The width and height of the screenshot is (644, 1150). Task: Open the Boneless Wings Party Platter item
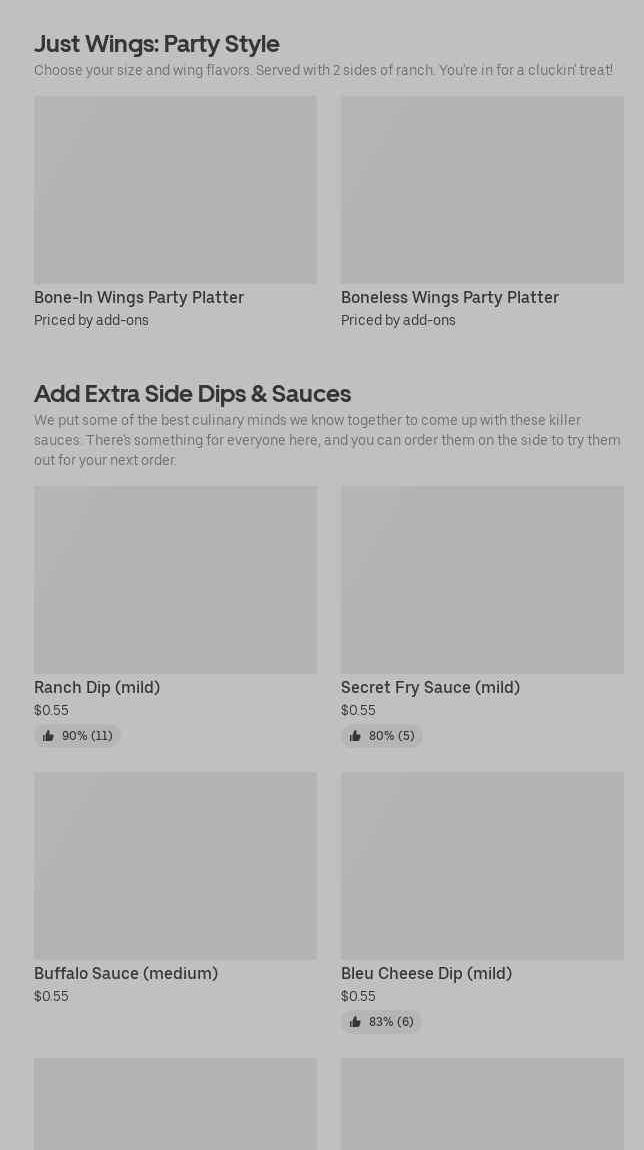point(482,213)
